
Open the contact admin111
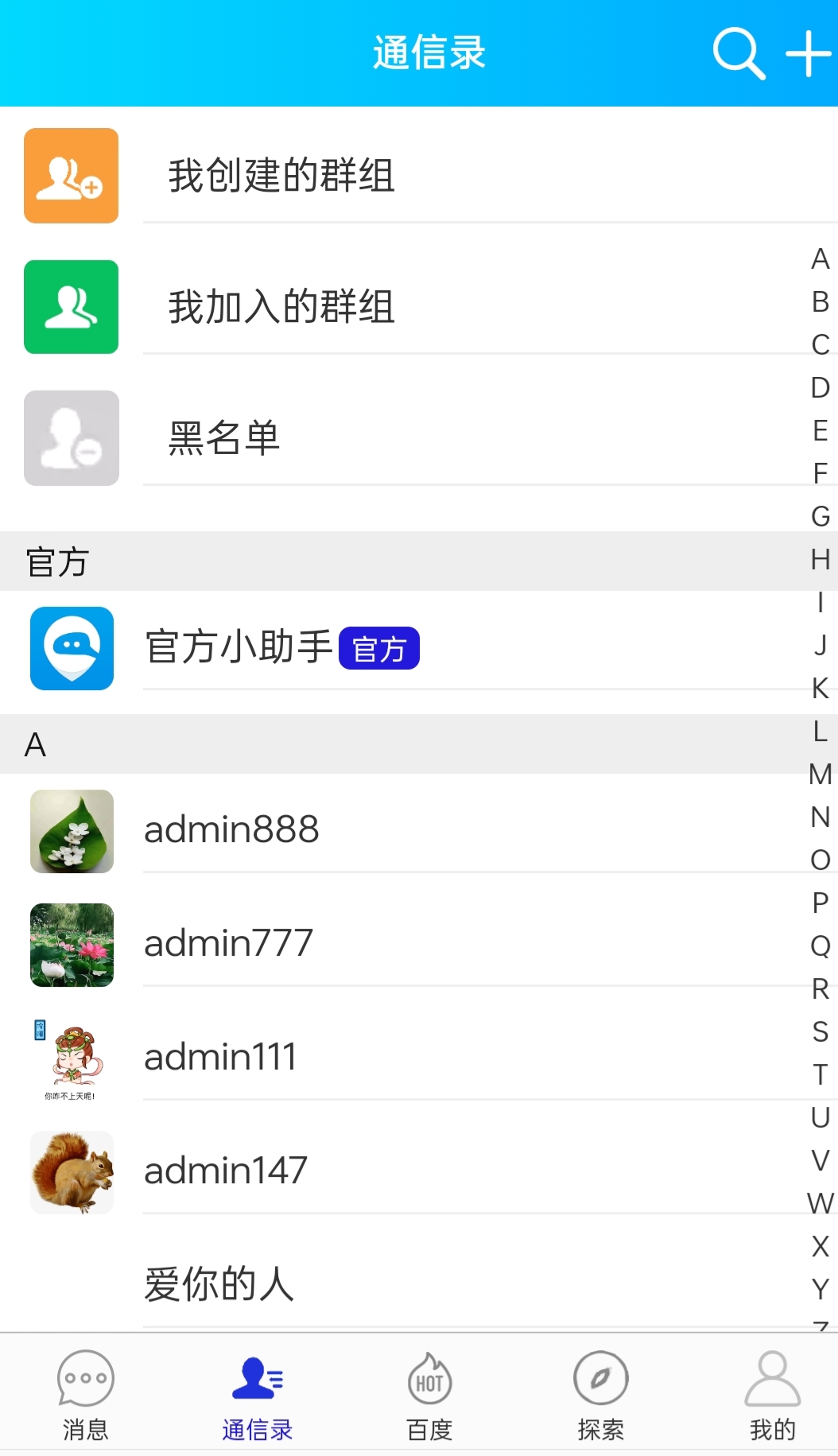point(219,1057)
